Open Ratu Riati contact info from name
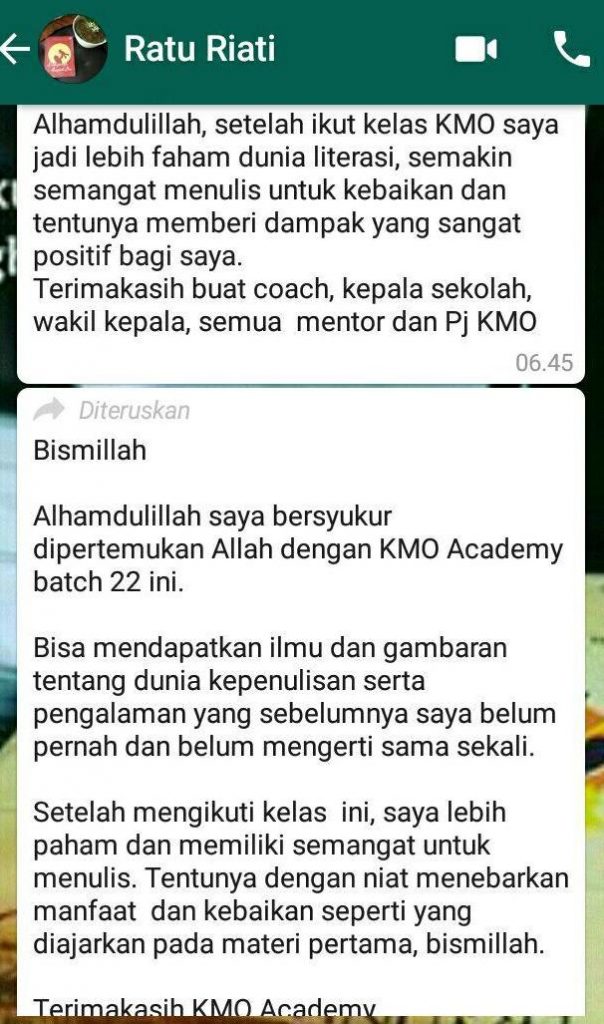Image resolution: width=604 pixels, height=1024 pixels. pos(199,49)
